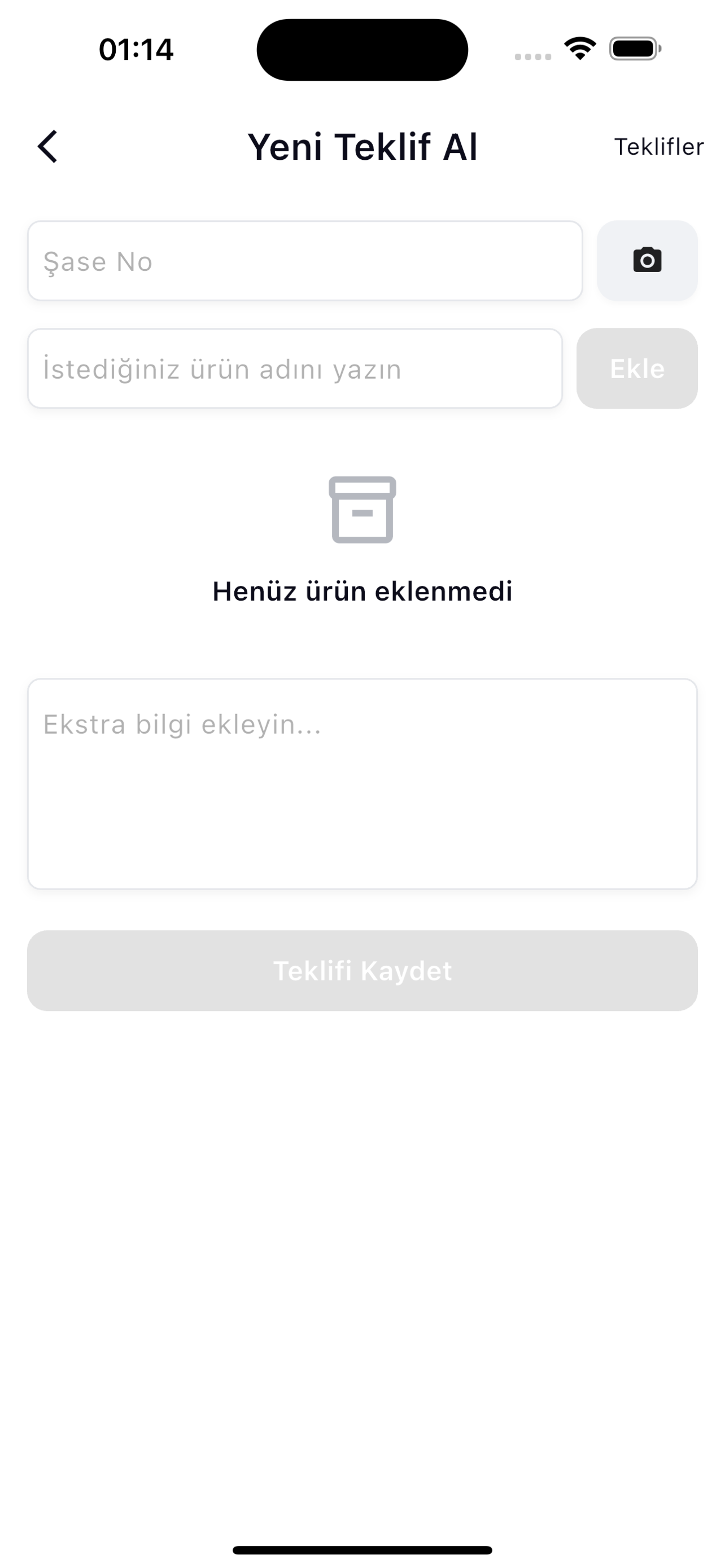Select Teklifler in the top bar

(658, 146)
